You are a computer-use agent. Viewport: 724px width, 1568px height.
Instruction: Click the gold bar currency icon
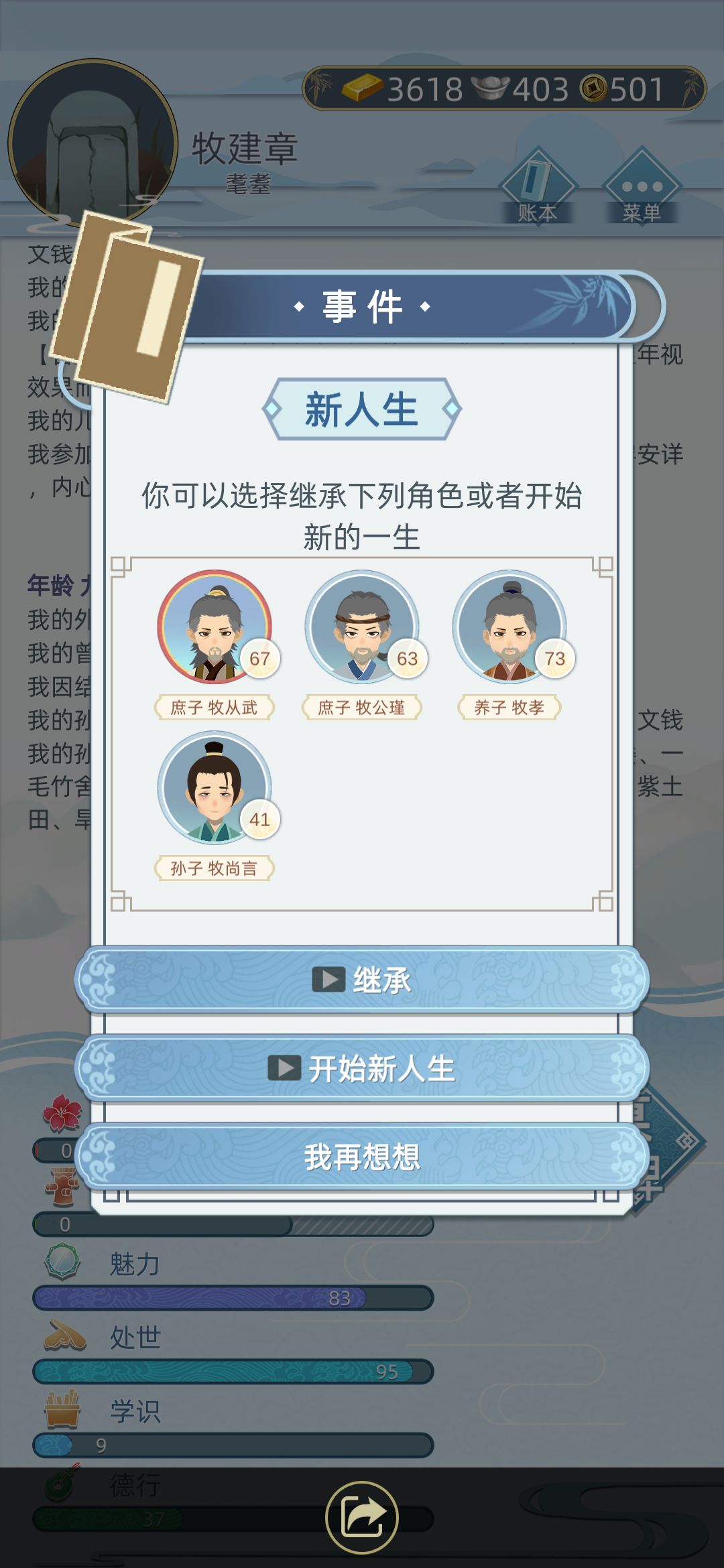point(362,88)
